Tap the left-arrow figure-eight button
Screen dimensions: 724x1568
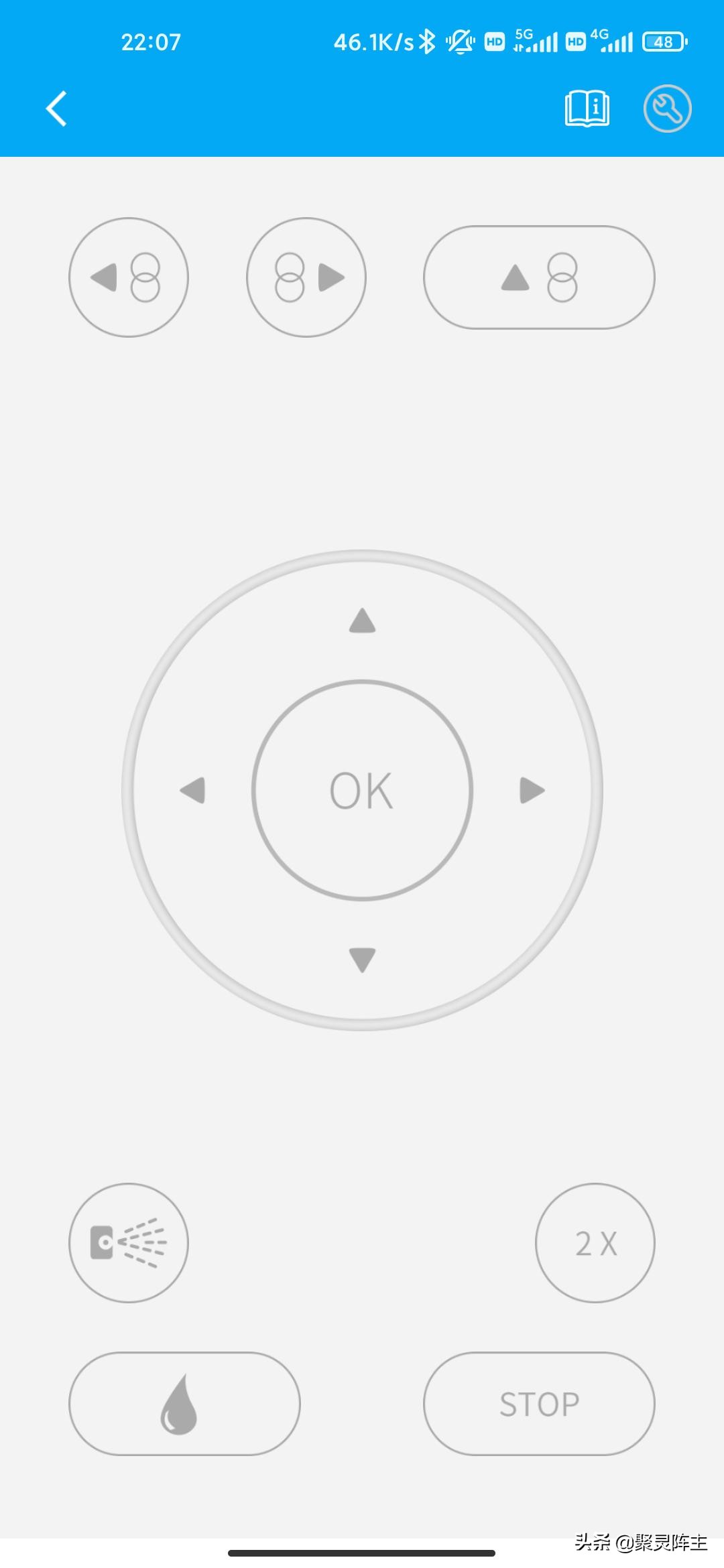129,277
